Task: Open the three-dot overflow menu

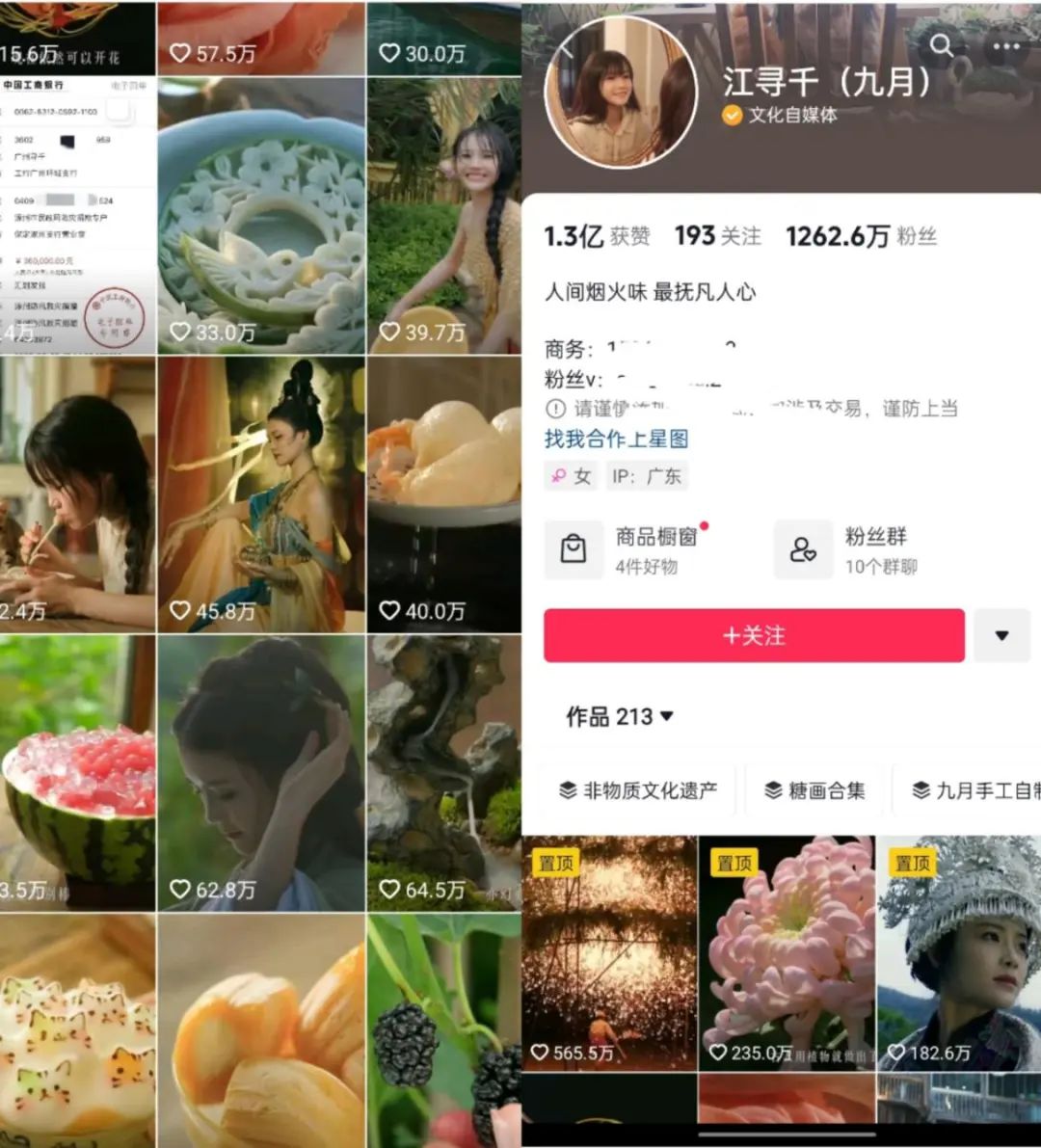Action: (1005, 46)
